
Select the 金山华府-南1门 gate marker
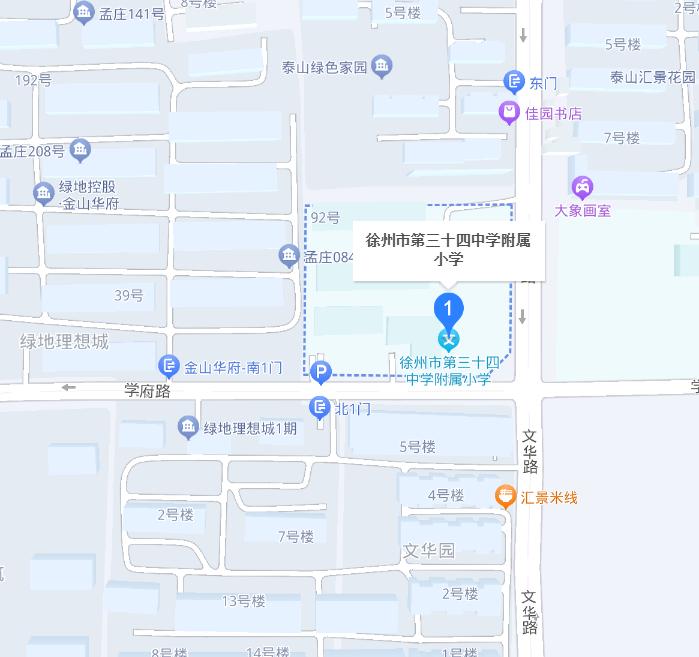click(x=169, y=367)
